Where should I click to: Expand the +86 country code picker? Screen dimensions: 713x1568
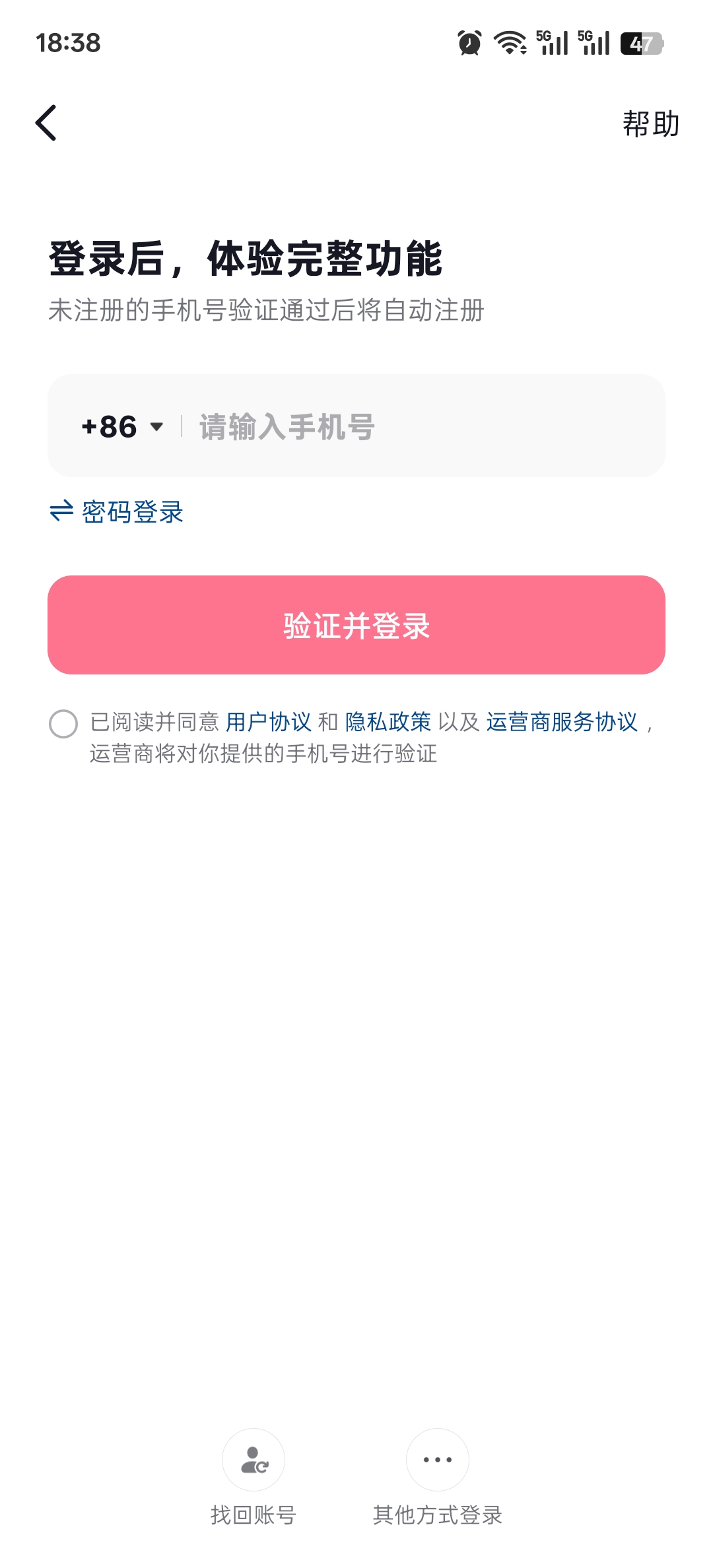(x=122, y=427)
